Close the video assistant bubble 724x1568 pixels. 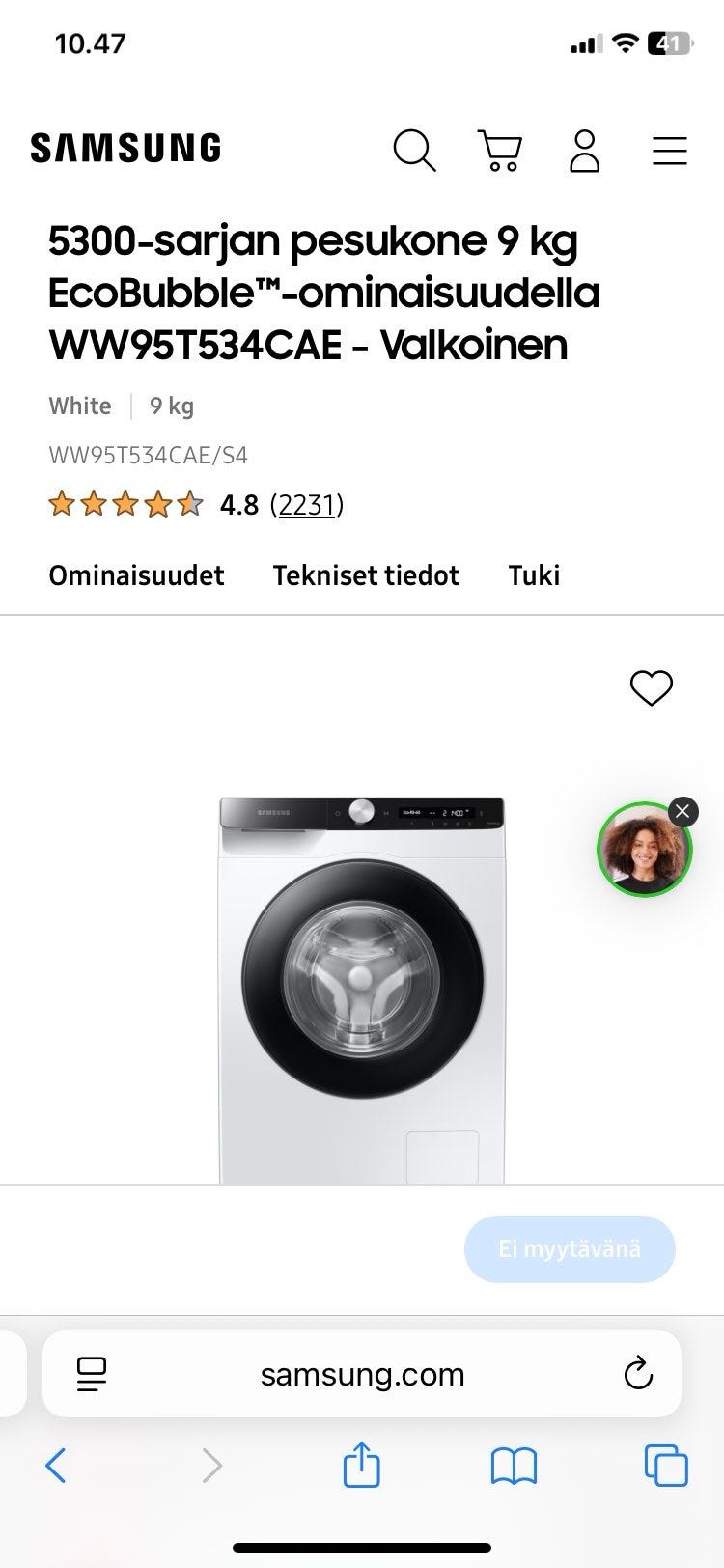pos(682,811)
